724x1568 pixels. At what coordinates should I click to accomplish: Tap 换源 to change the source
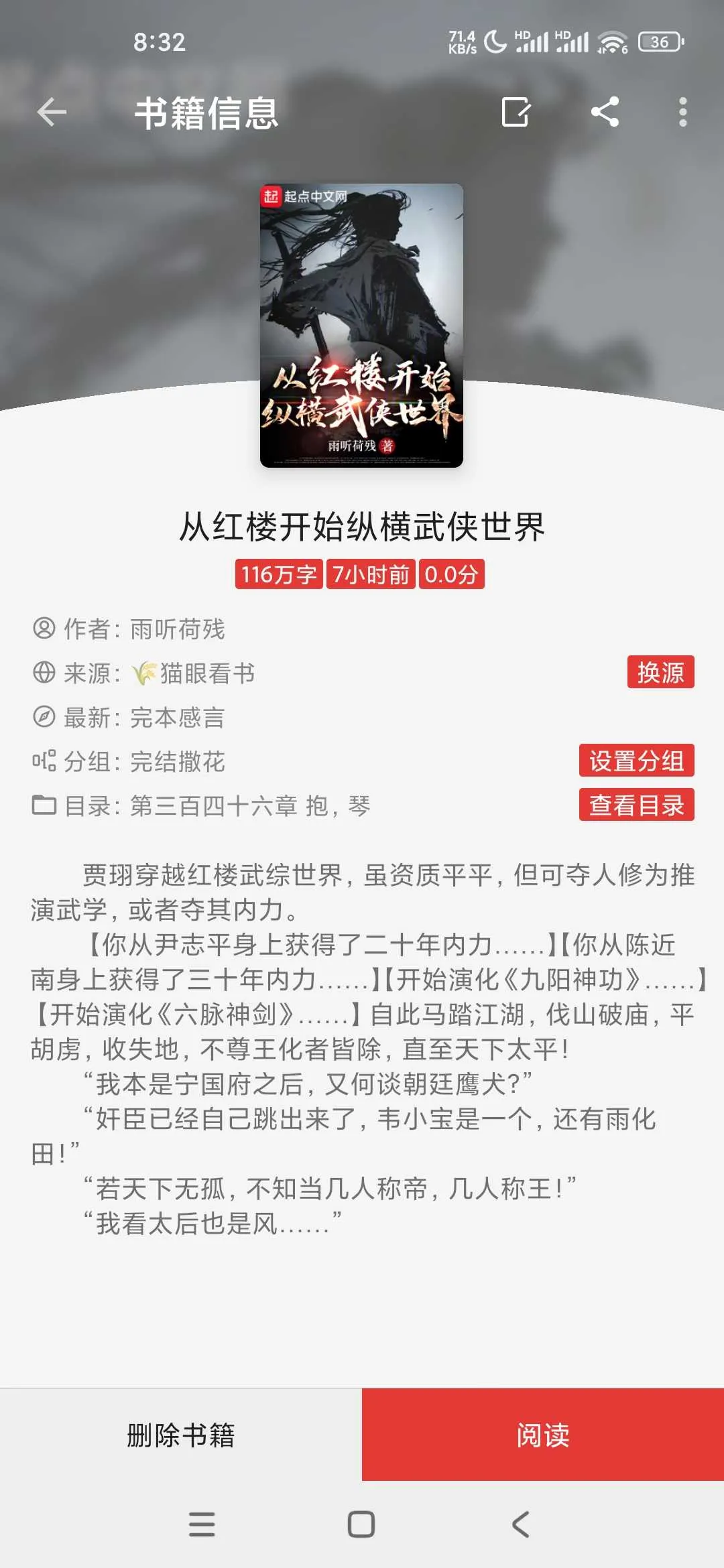(660, 672)
